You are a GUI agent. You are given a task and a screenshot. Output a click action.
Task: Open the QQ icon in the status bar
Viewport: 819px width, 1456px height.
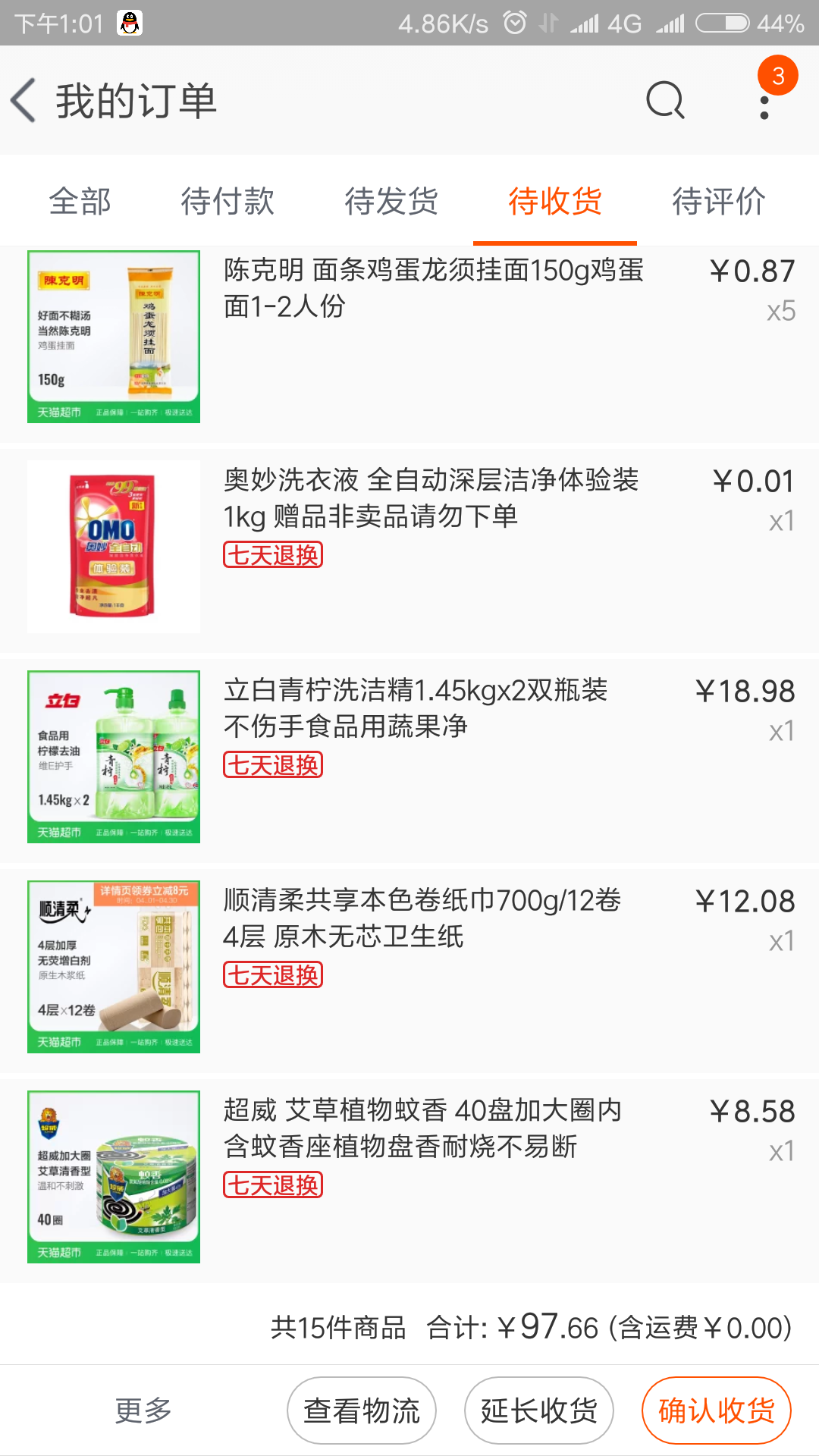129,23
